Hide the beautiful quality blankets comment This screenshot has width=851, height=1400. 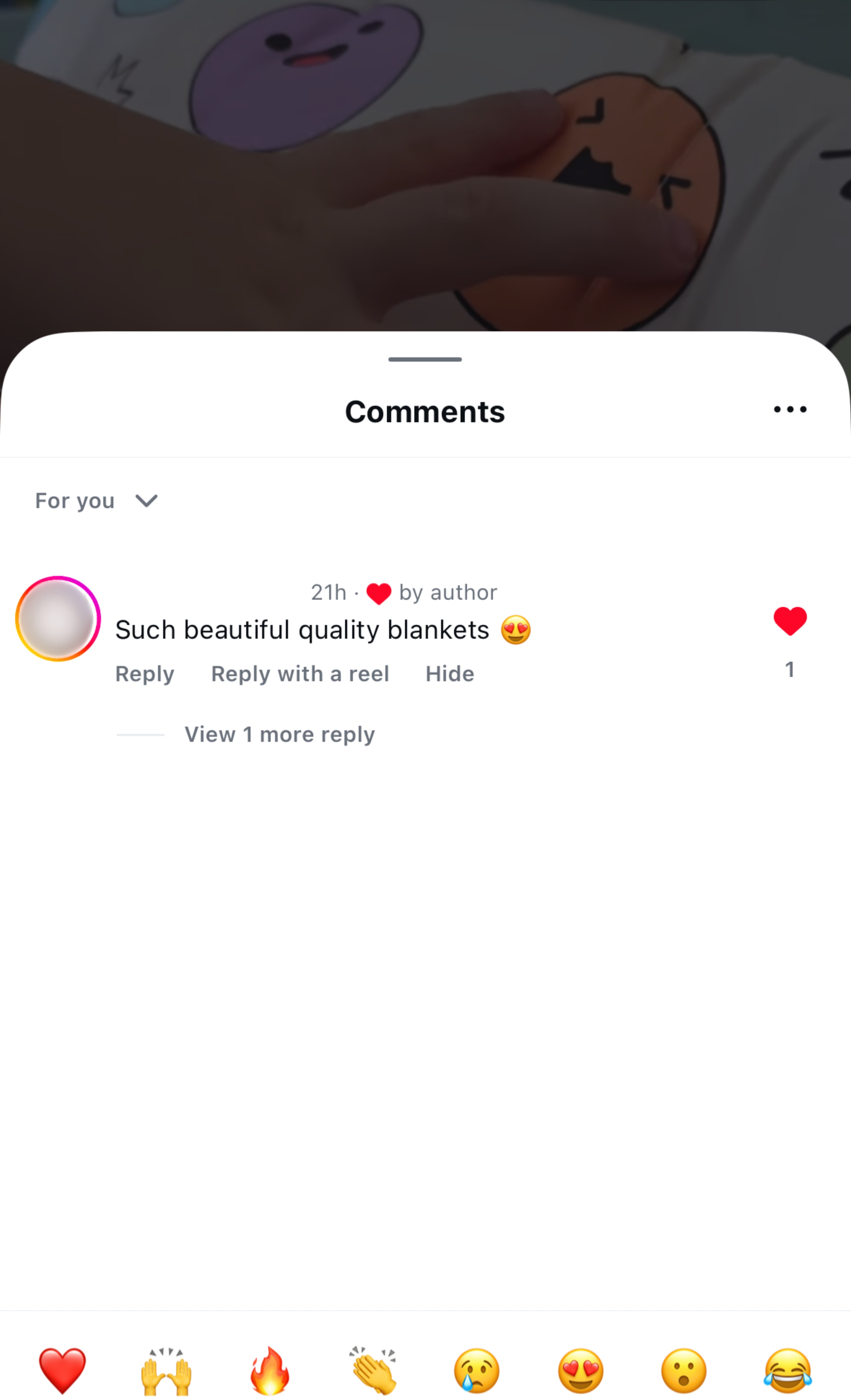449,674
